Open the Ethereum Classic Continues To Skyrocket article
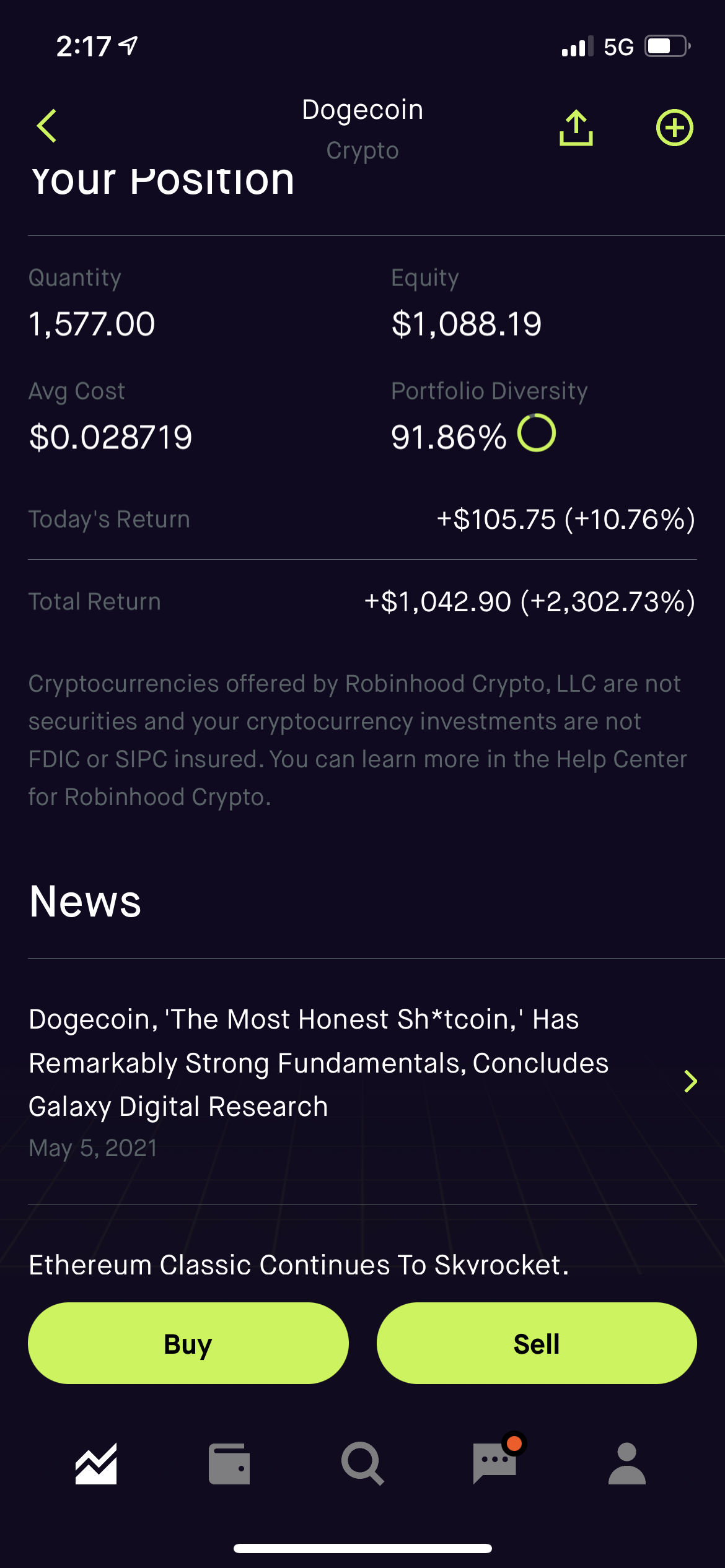725x1568 pixels. pyautogui.click(x=299, y=1265)
